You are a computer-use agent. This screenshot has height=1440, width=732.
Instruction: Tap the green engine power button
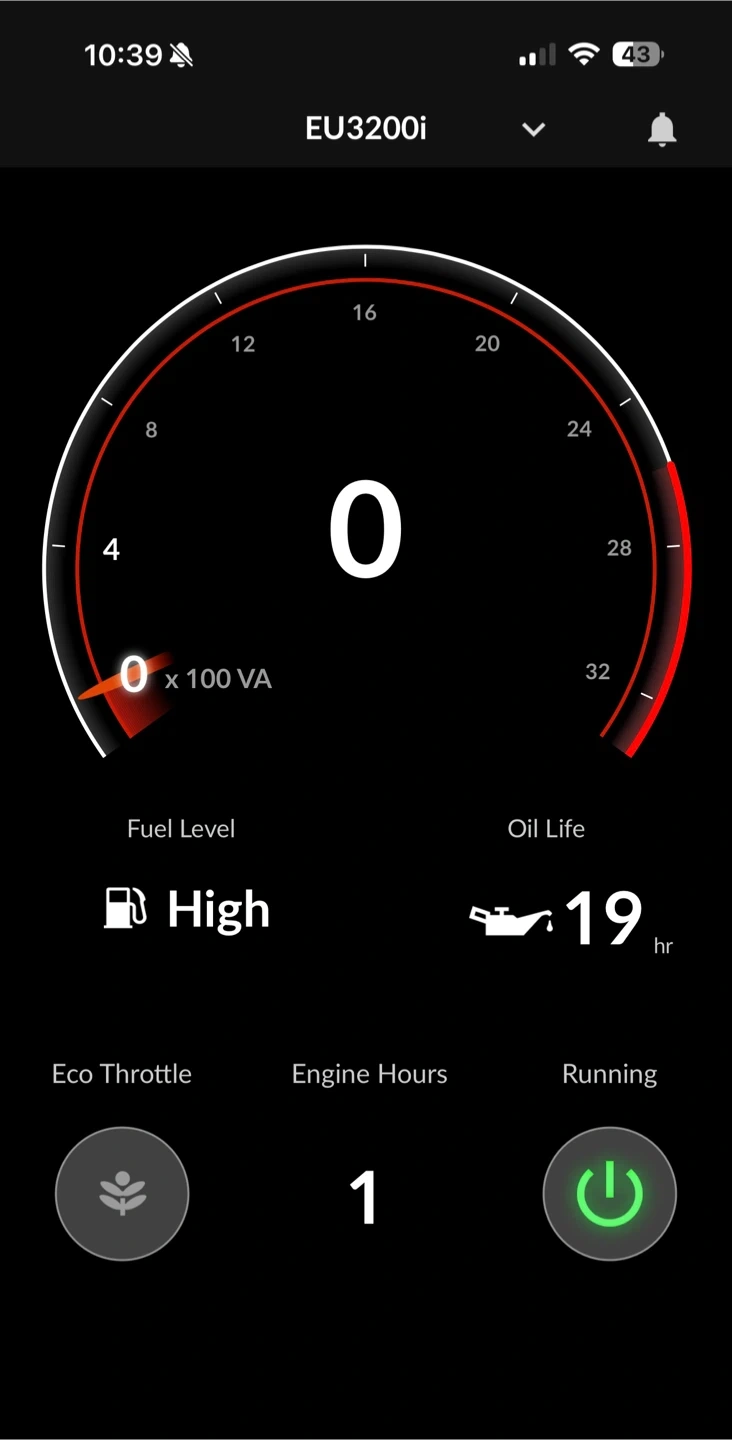[x=609, y=1194]
